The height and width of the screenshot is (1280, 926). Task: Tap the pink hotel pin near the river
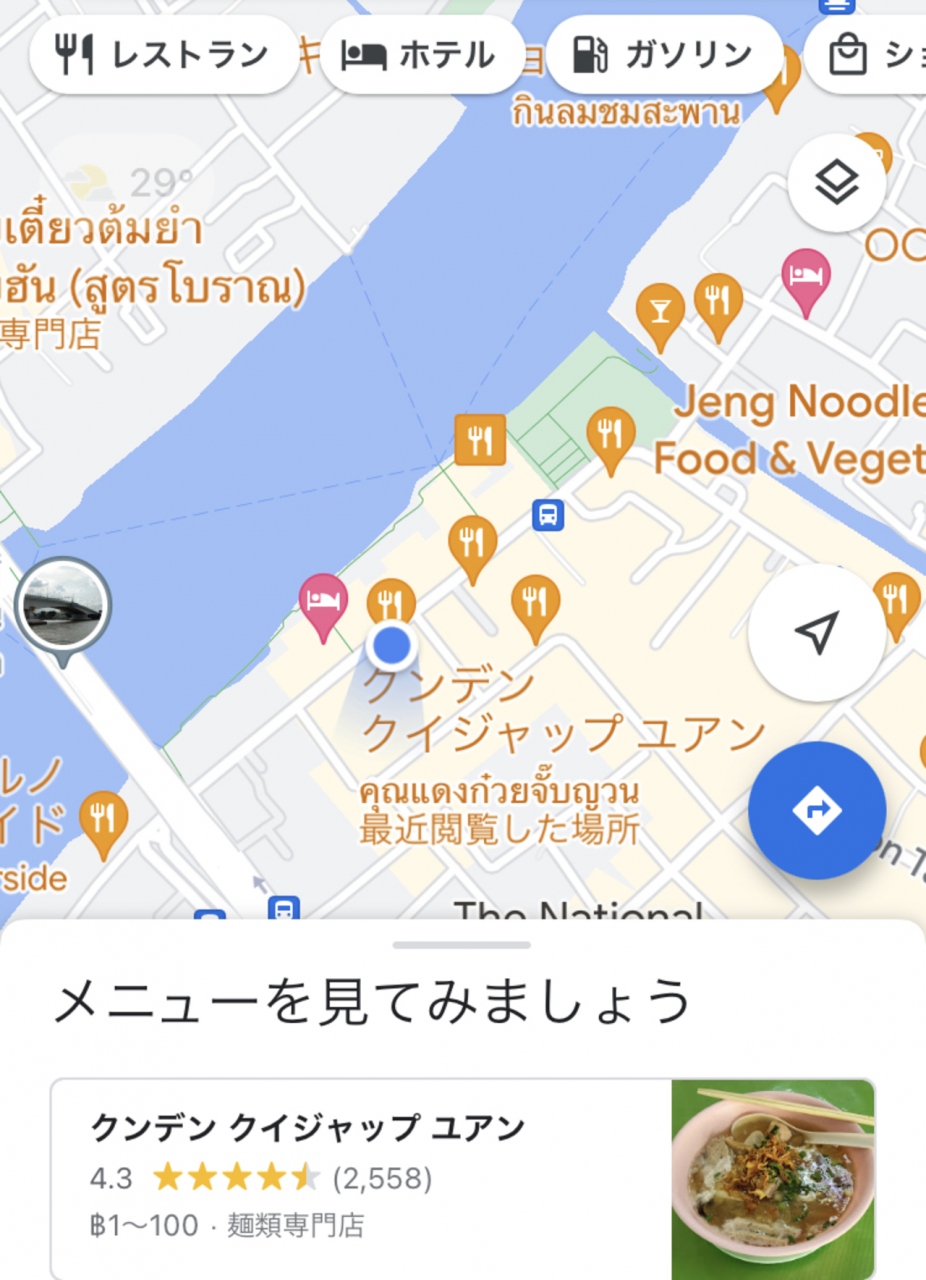pos(324,602)
